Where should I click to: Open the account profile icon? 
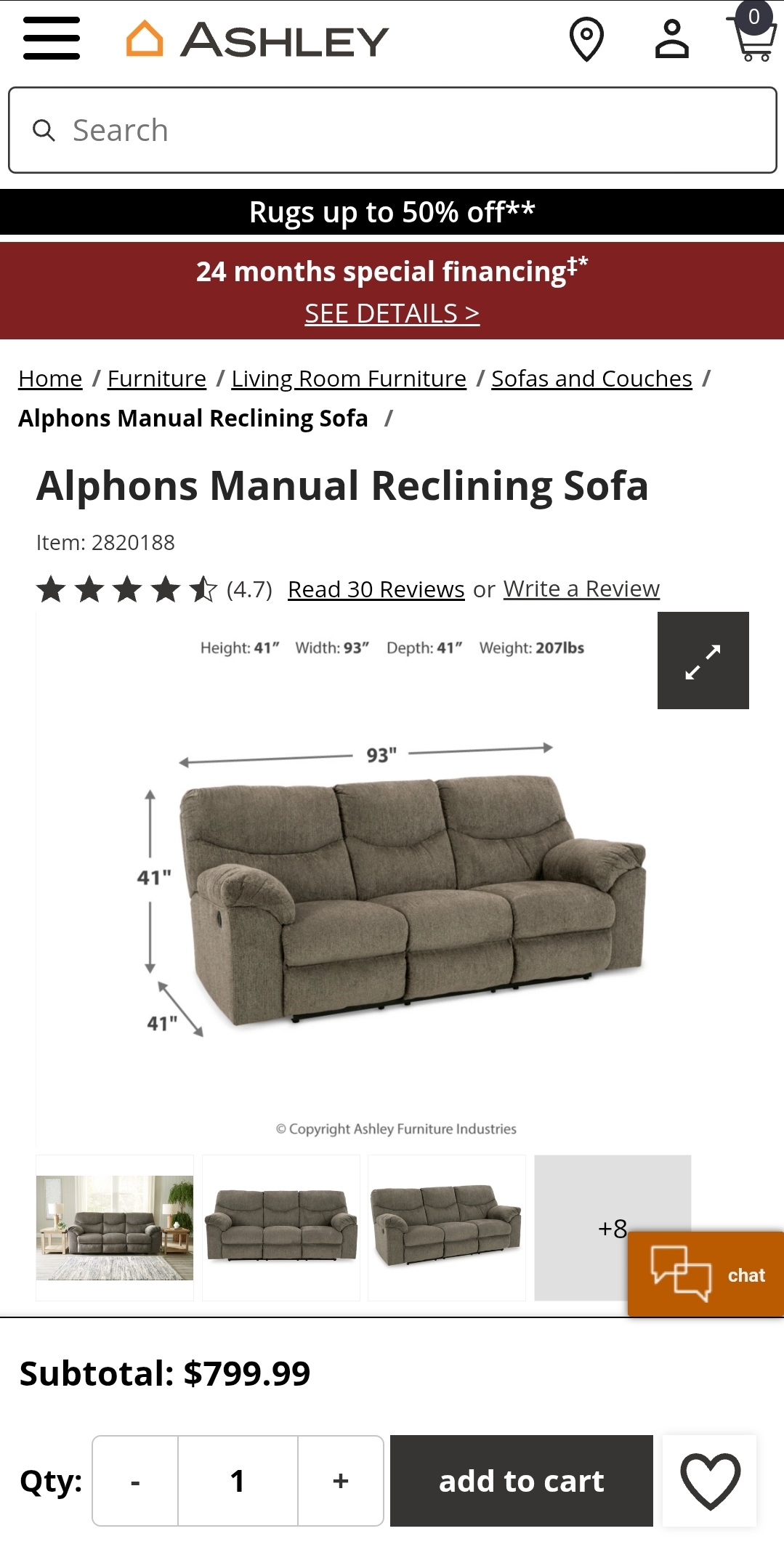pos(671,39)
